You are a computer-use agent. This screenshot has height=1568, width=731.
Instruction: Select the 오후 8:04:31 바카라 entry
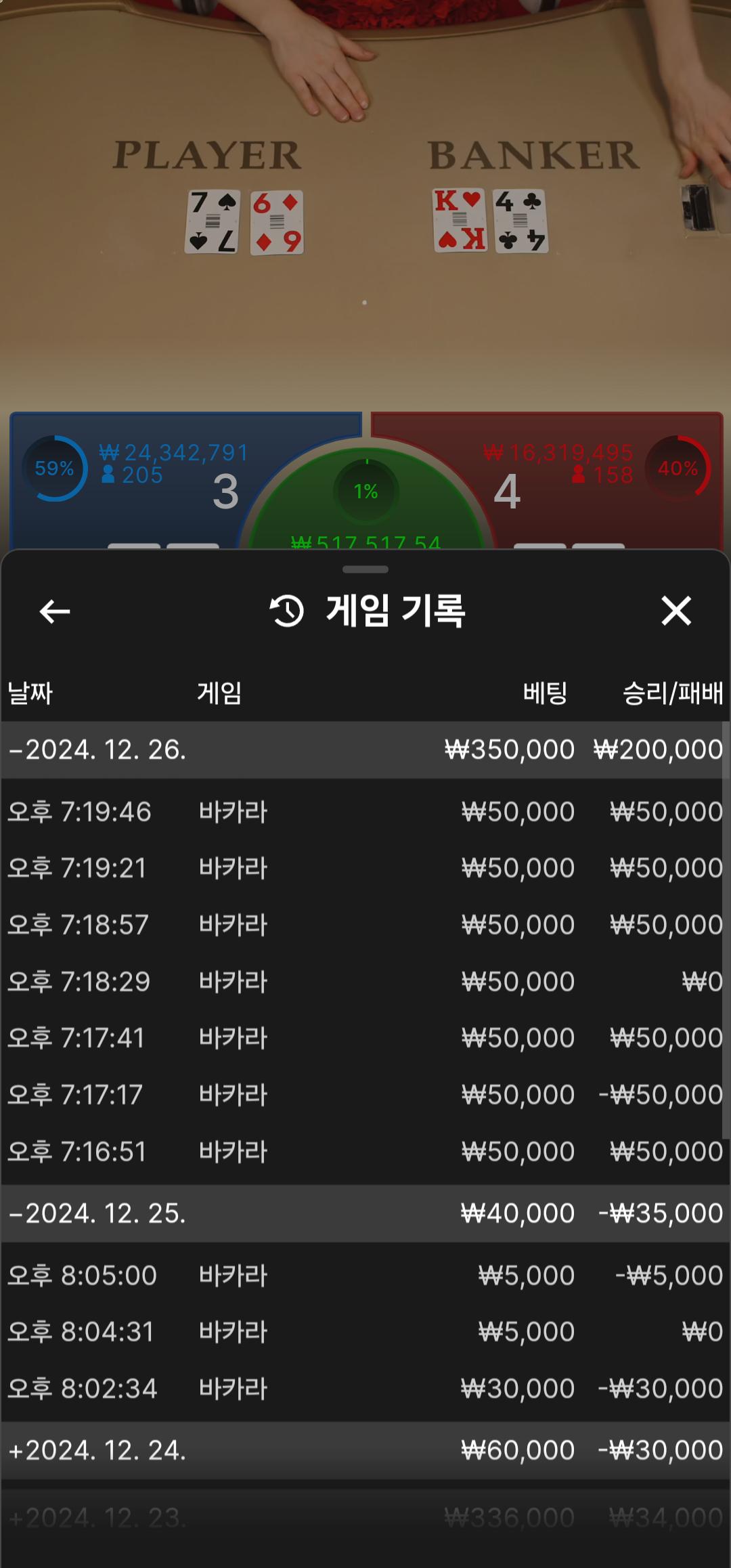[365, 1332]
